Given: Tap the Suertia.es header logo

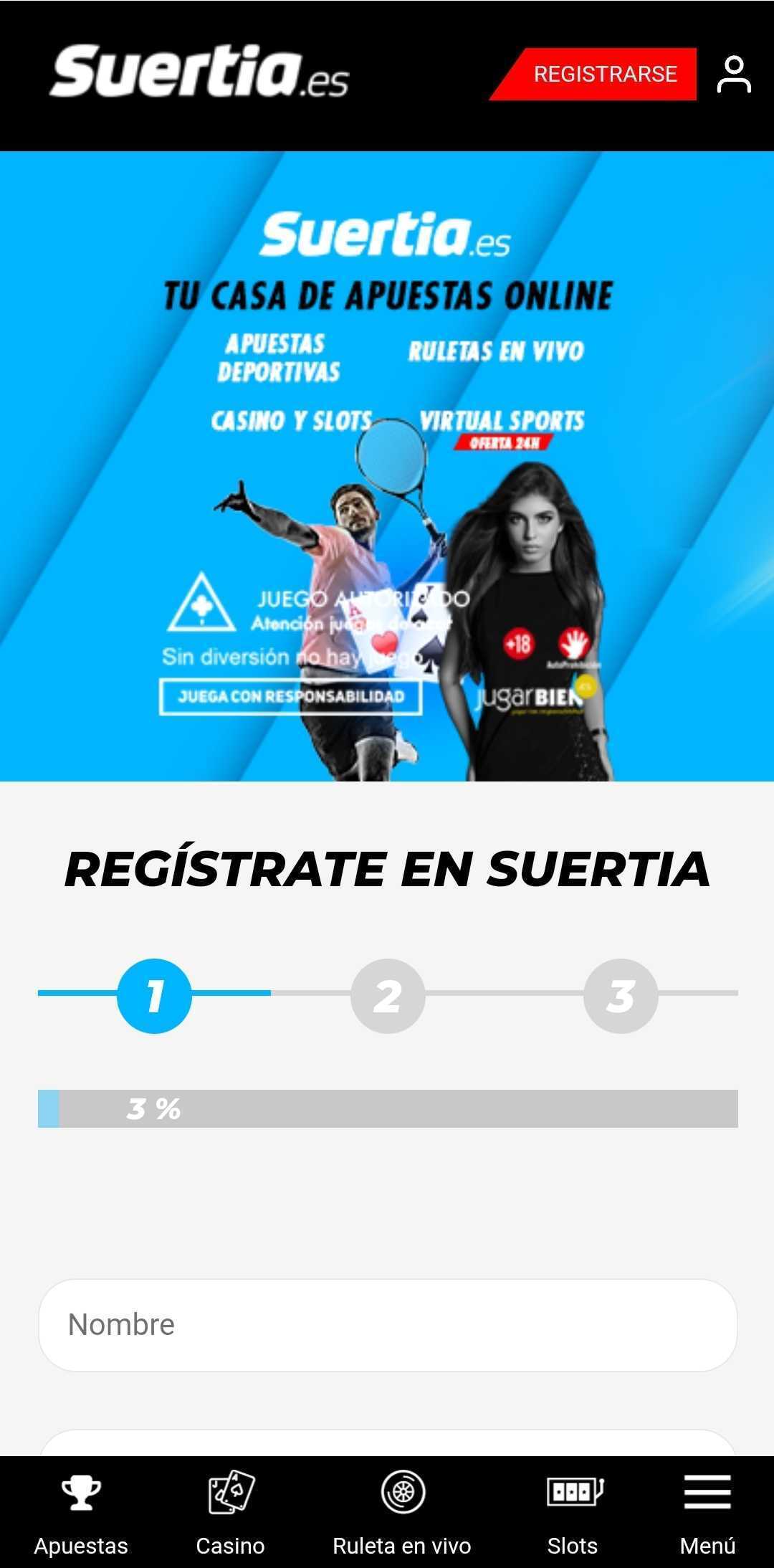Looking at the screenshot, I should click(199, 72).
